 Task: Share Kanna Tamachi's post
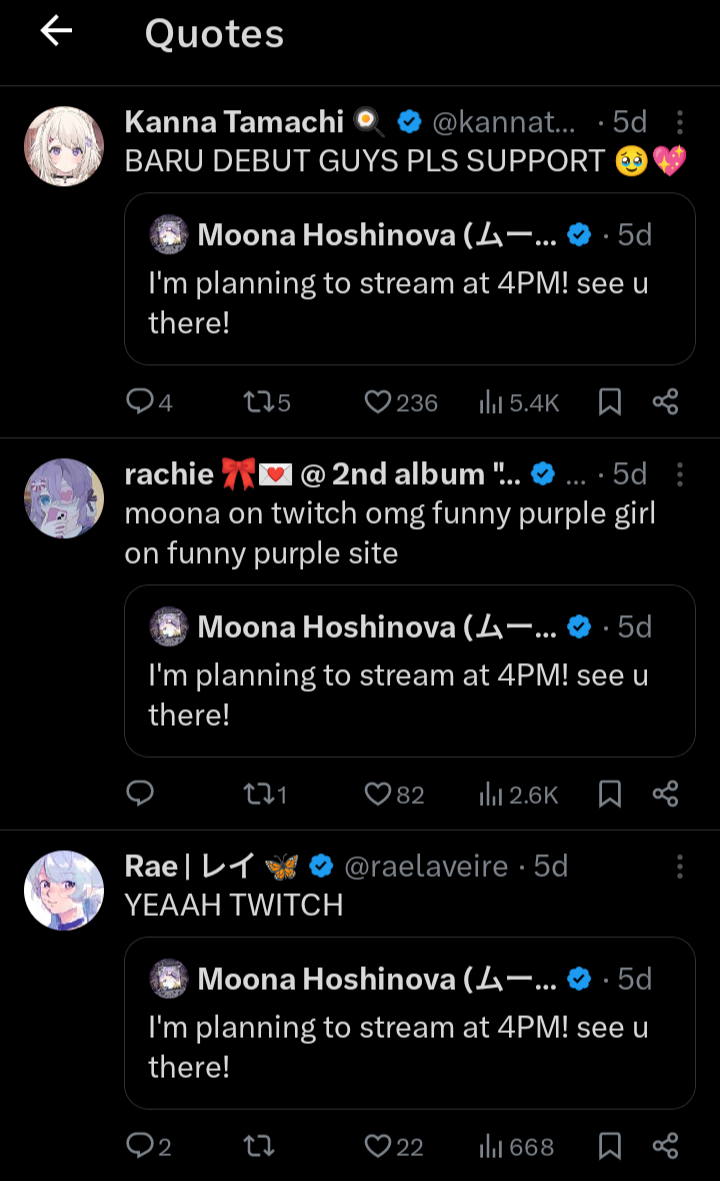point(666,402)
